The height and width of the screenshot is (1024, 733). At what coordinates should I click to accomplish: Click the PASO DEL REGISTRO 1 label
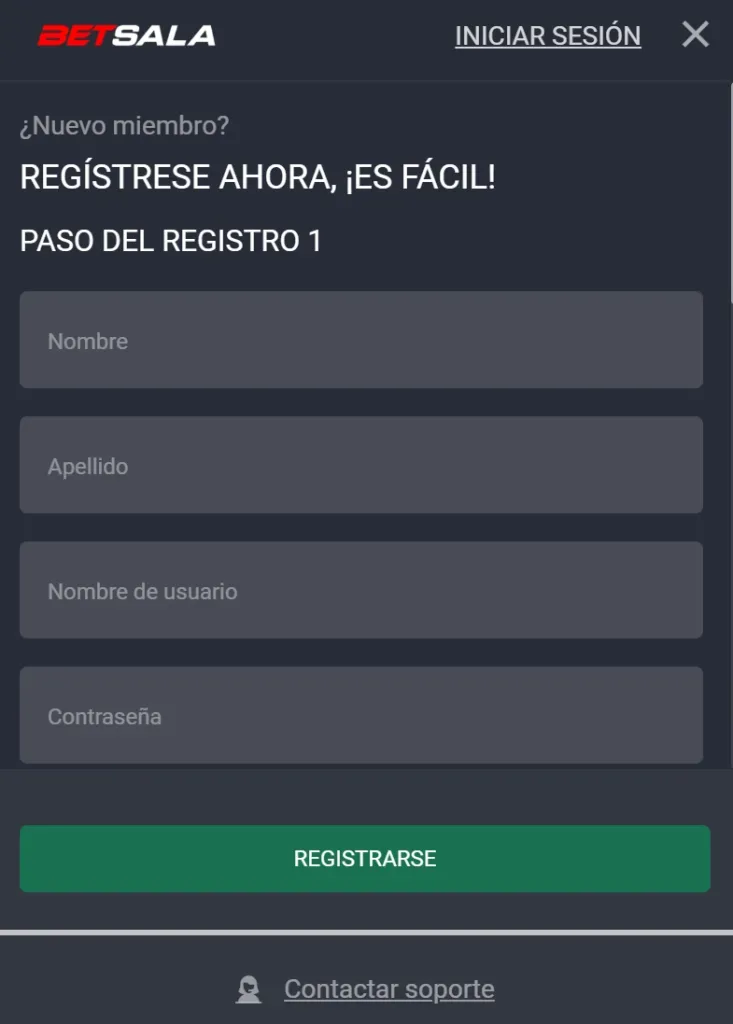point(170,240)
